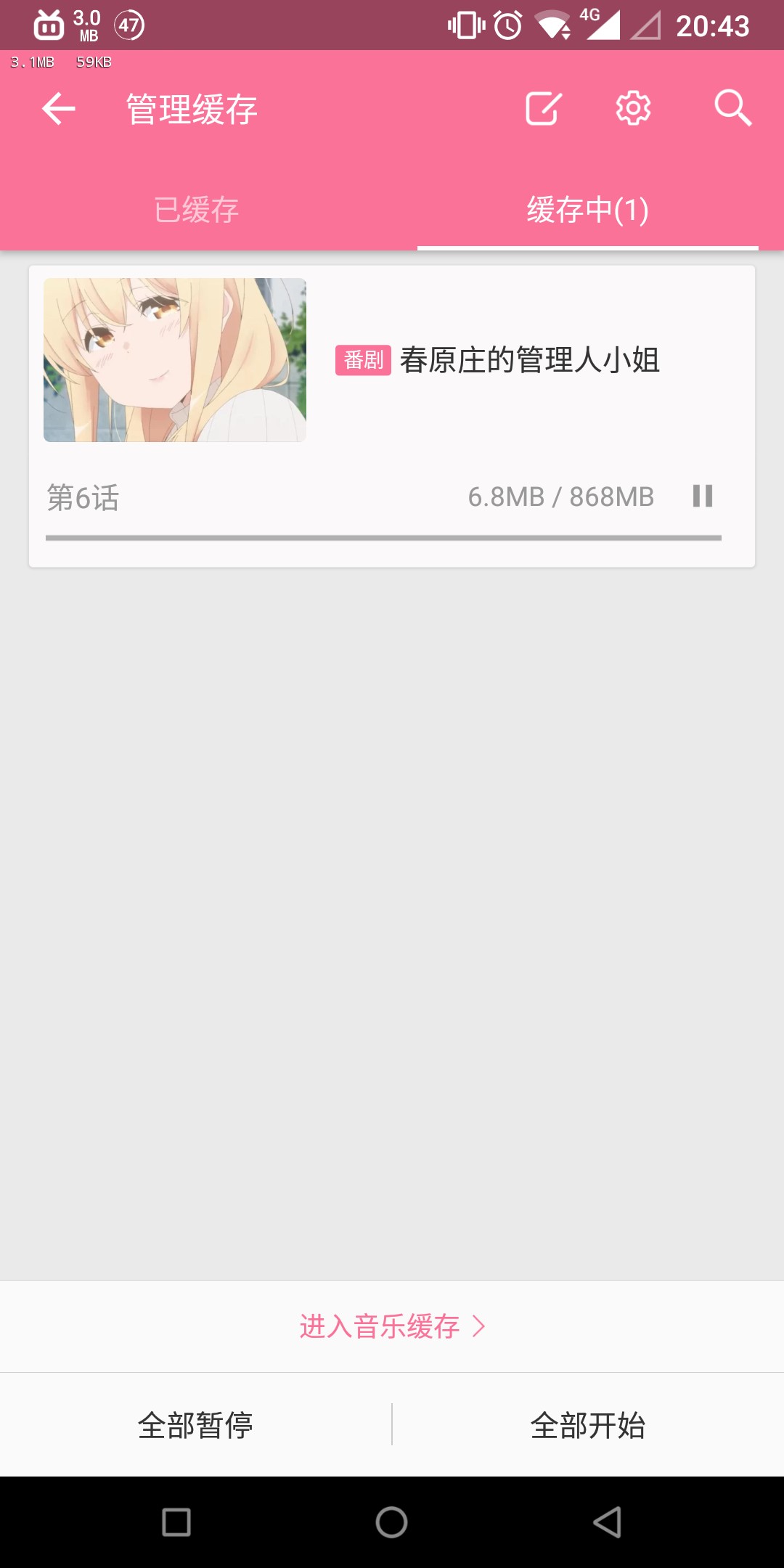Screen dimensions: 784x1568
Task: Open search in the app bar
Action: [x=732, y=109]
